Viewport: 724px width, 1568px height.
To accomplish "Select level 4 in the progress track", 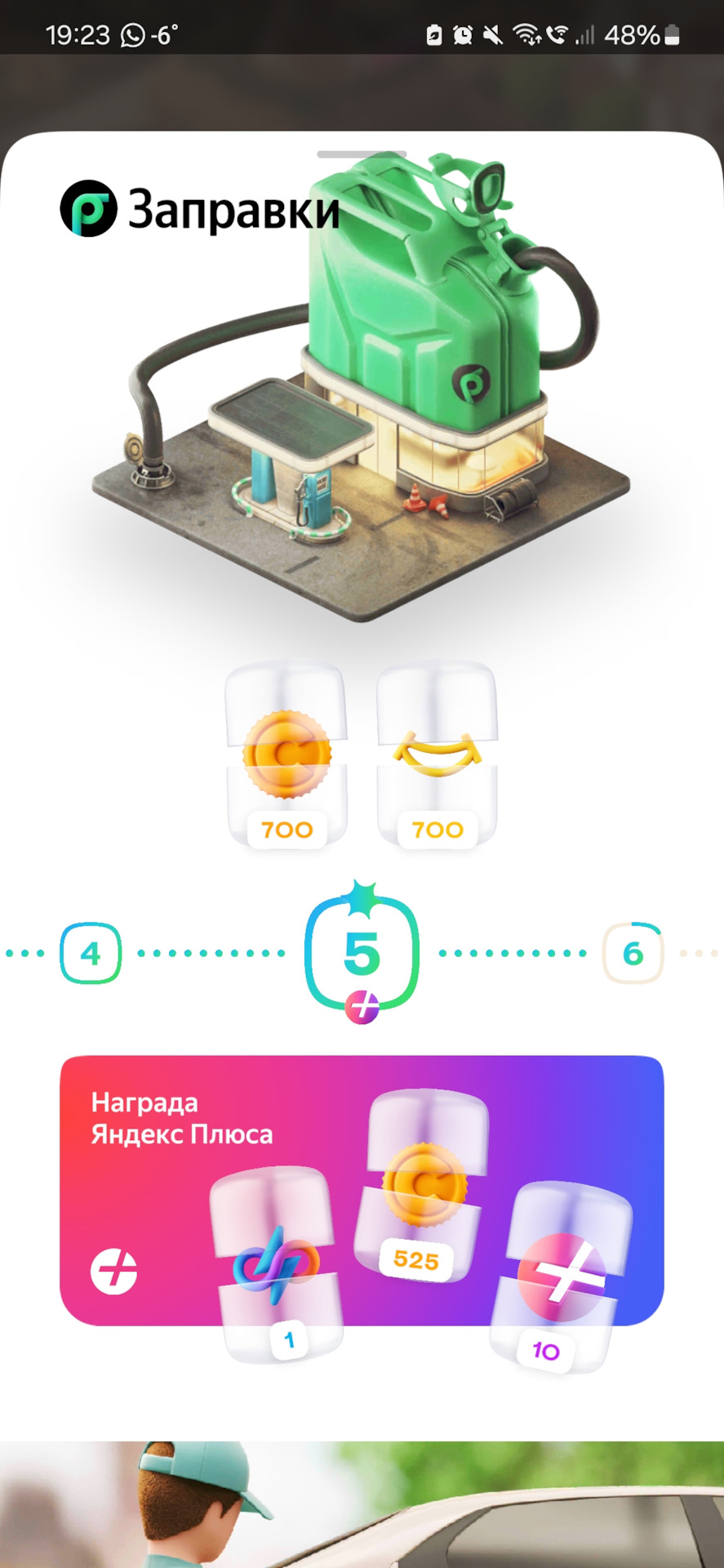I will click(91, 952).
